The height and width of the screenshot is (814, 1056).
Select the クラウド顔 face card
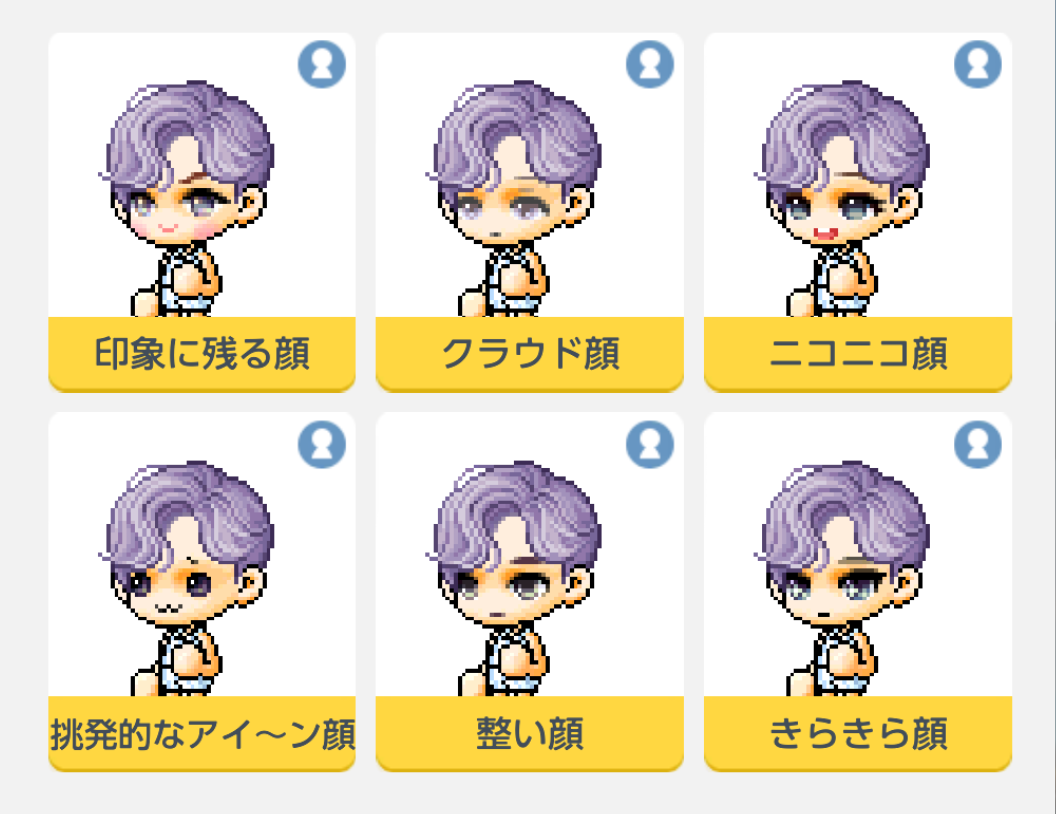529,212
